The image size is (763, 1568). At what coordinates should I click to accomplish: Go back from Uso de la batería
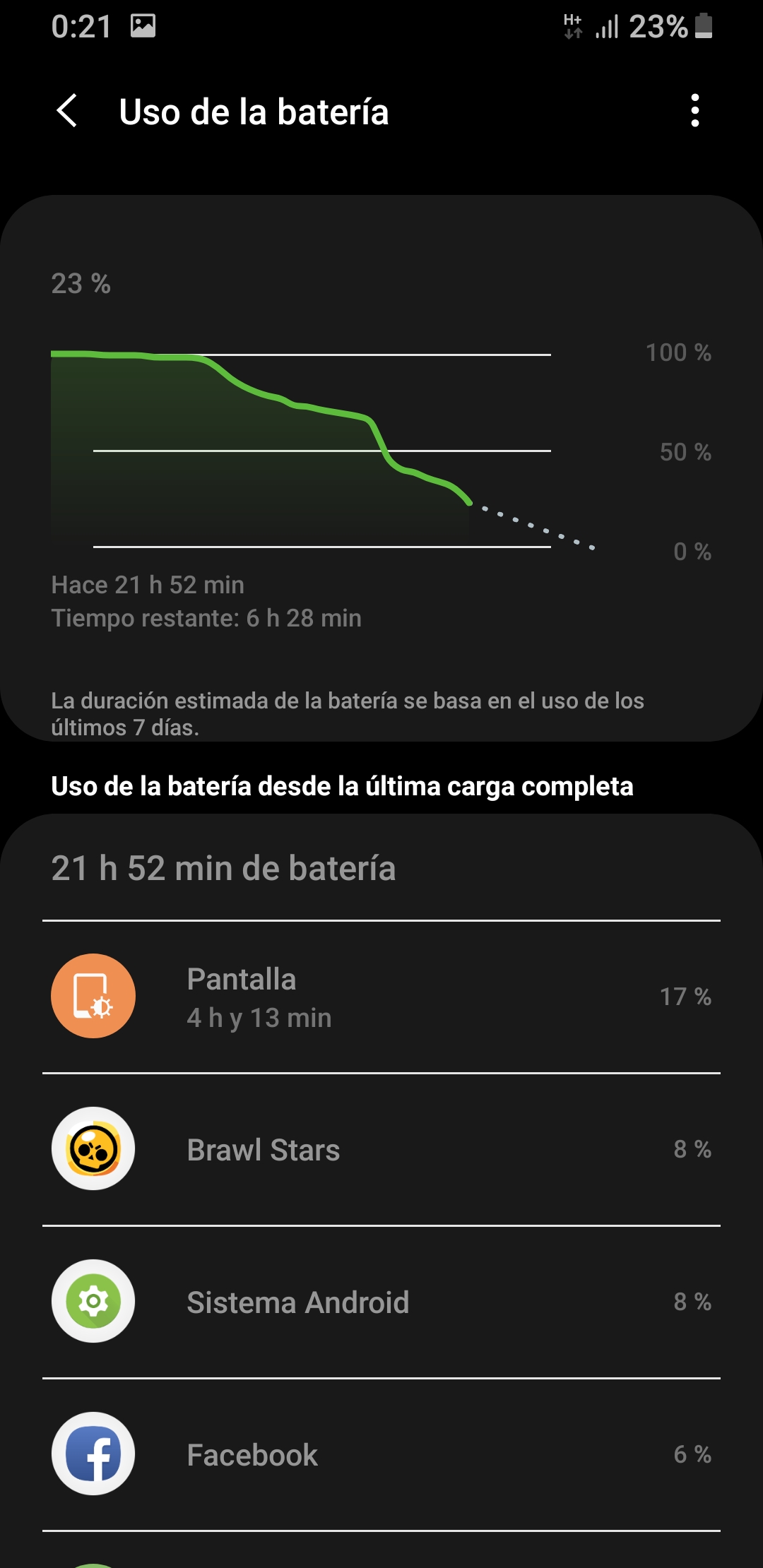coord(67,112)
